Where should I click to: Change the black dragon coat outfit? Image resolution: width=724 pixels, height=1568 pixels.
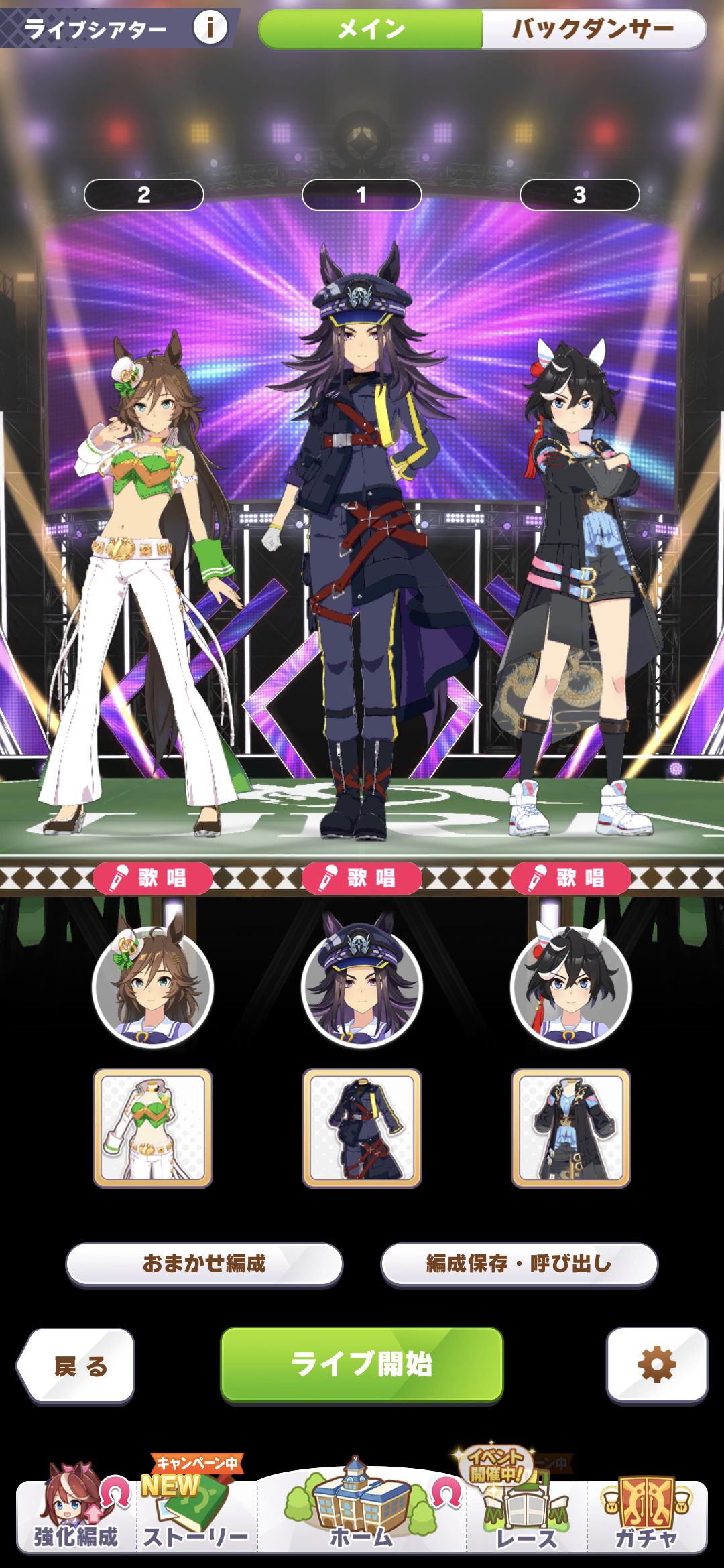(x=571, y=1128)
